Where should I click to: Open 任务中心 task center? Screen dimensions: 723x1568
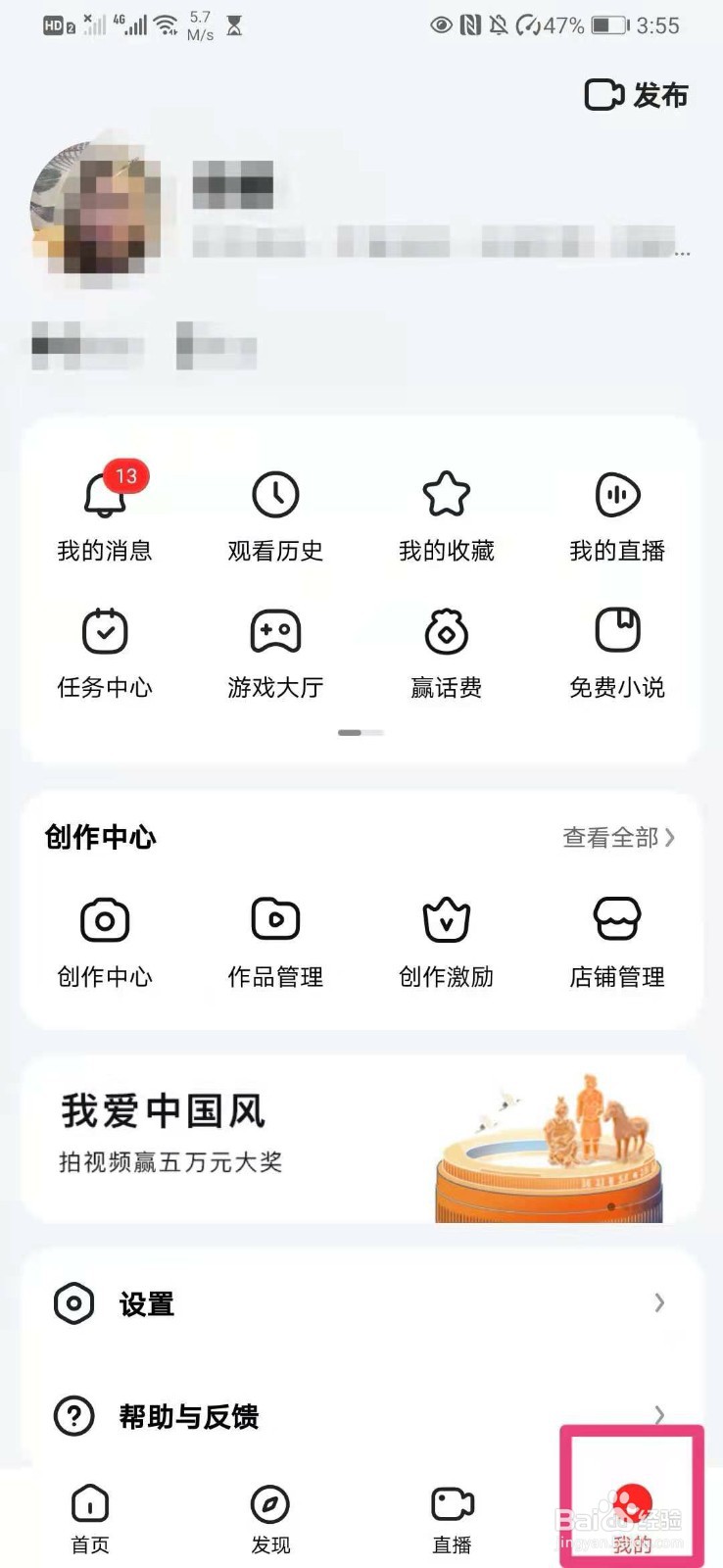coord(104,652)
